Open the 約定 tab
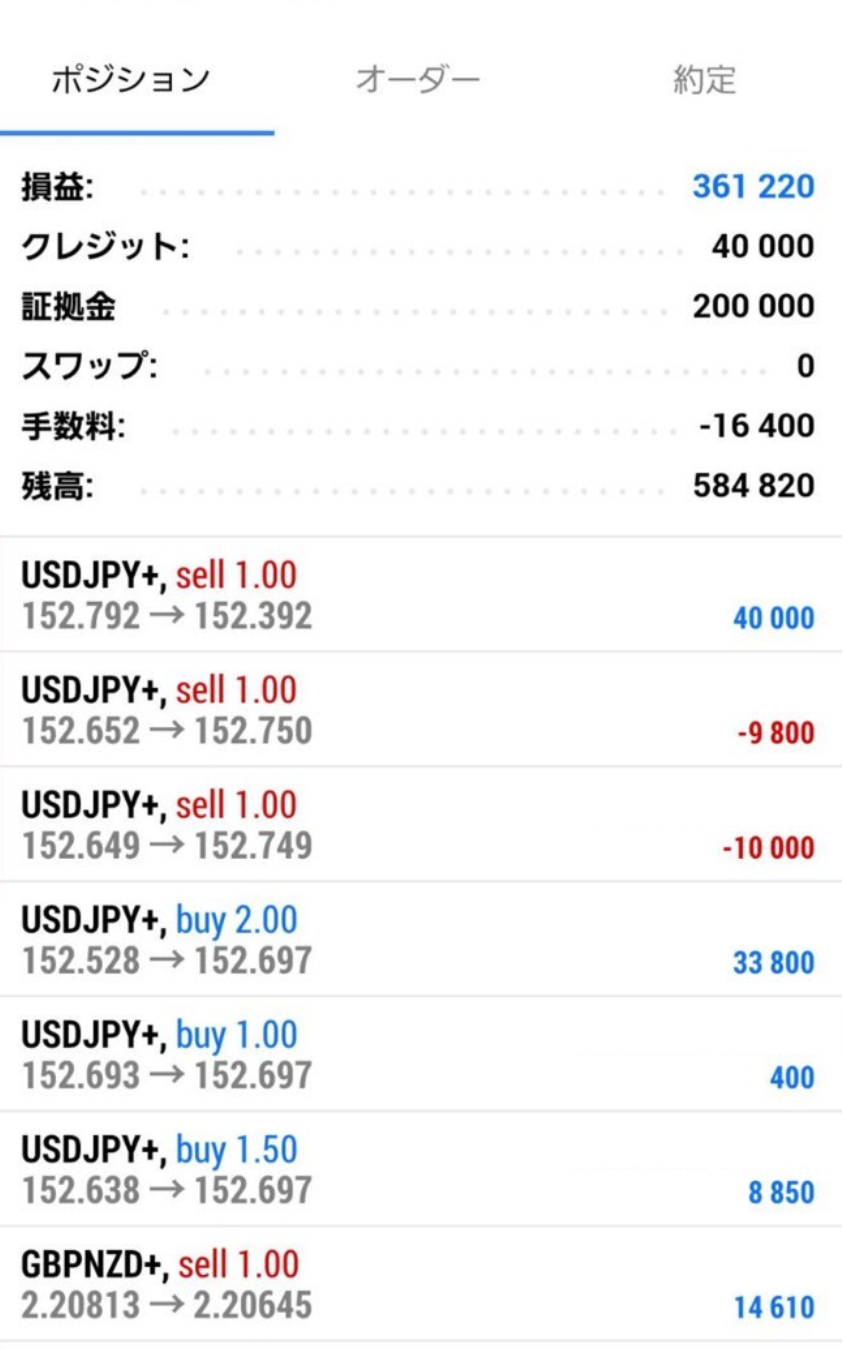Viewport: 844px width, 1350px height. 703,80
